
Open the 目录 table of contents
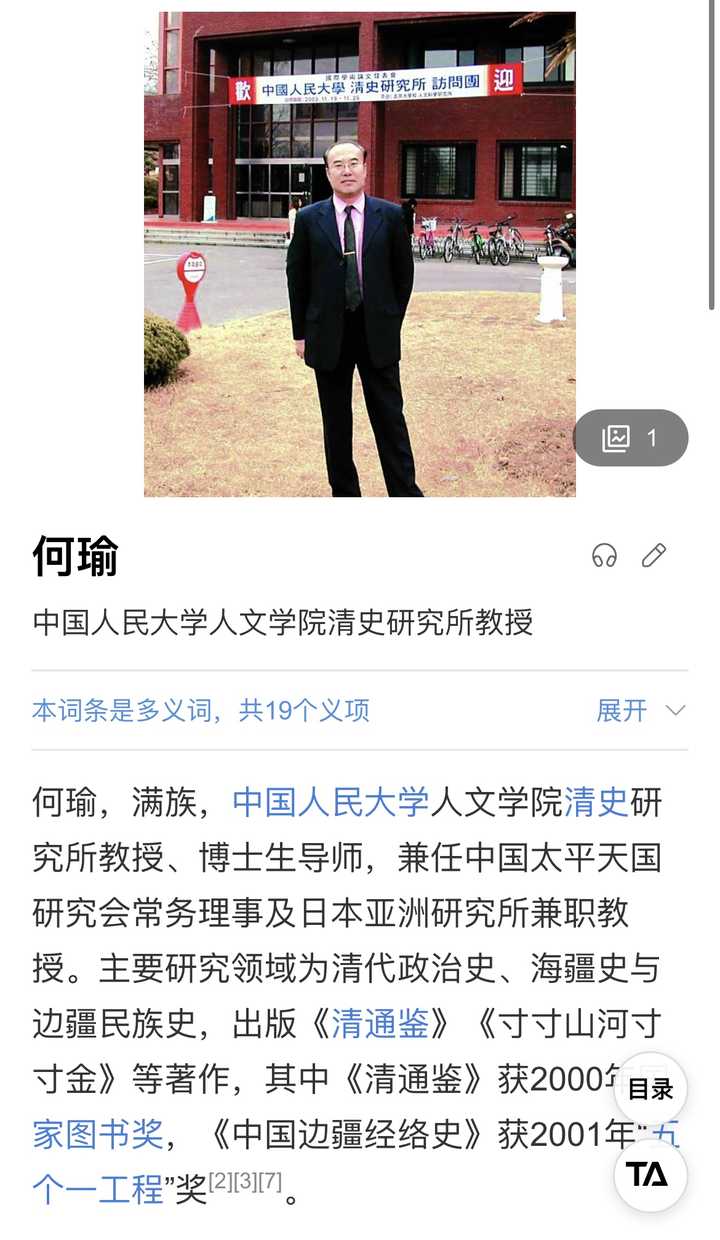tap(650, 1089)
